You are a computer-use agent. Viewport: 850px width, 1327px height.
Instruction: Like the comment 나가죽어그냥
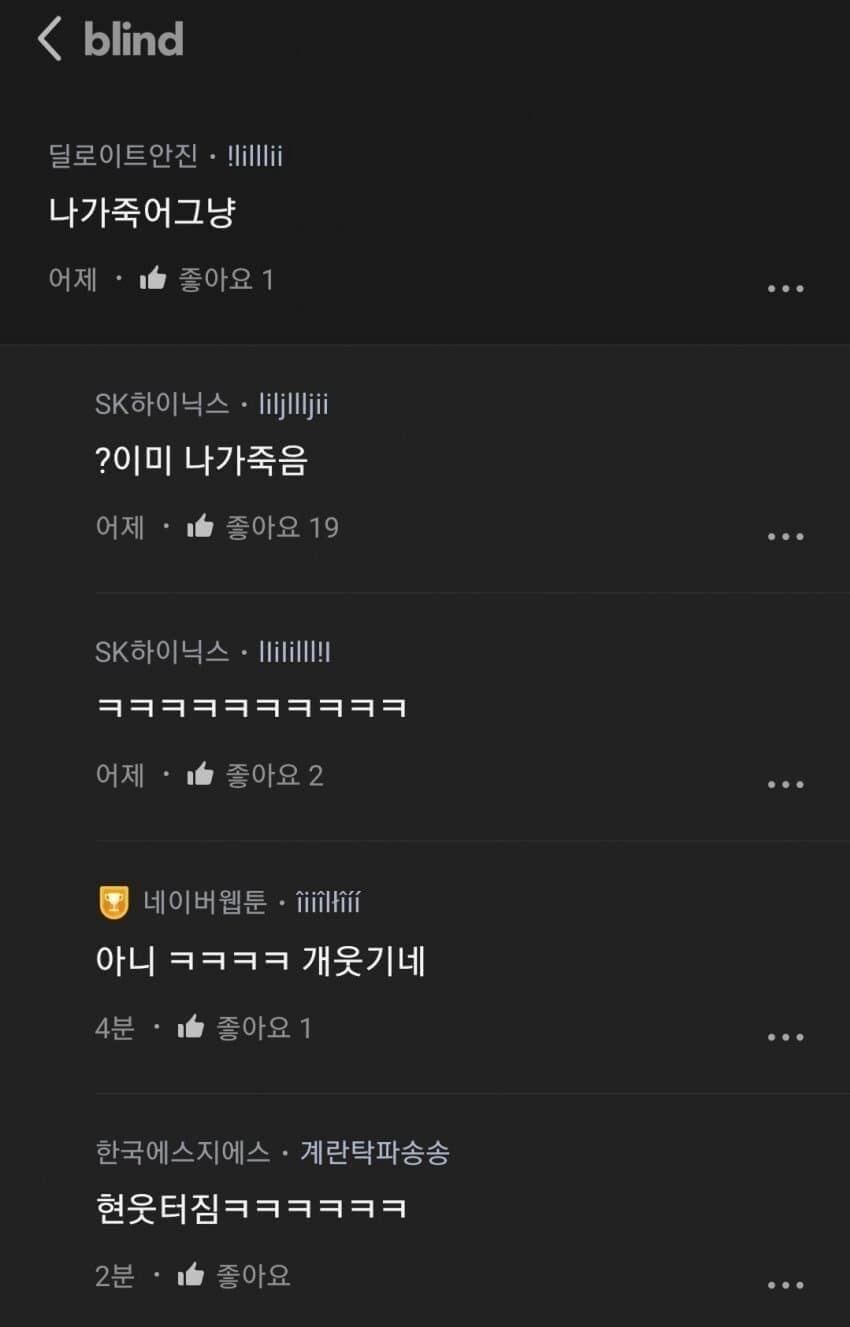[154, 279]
